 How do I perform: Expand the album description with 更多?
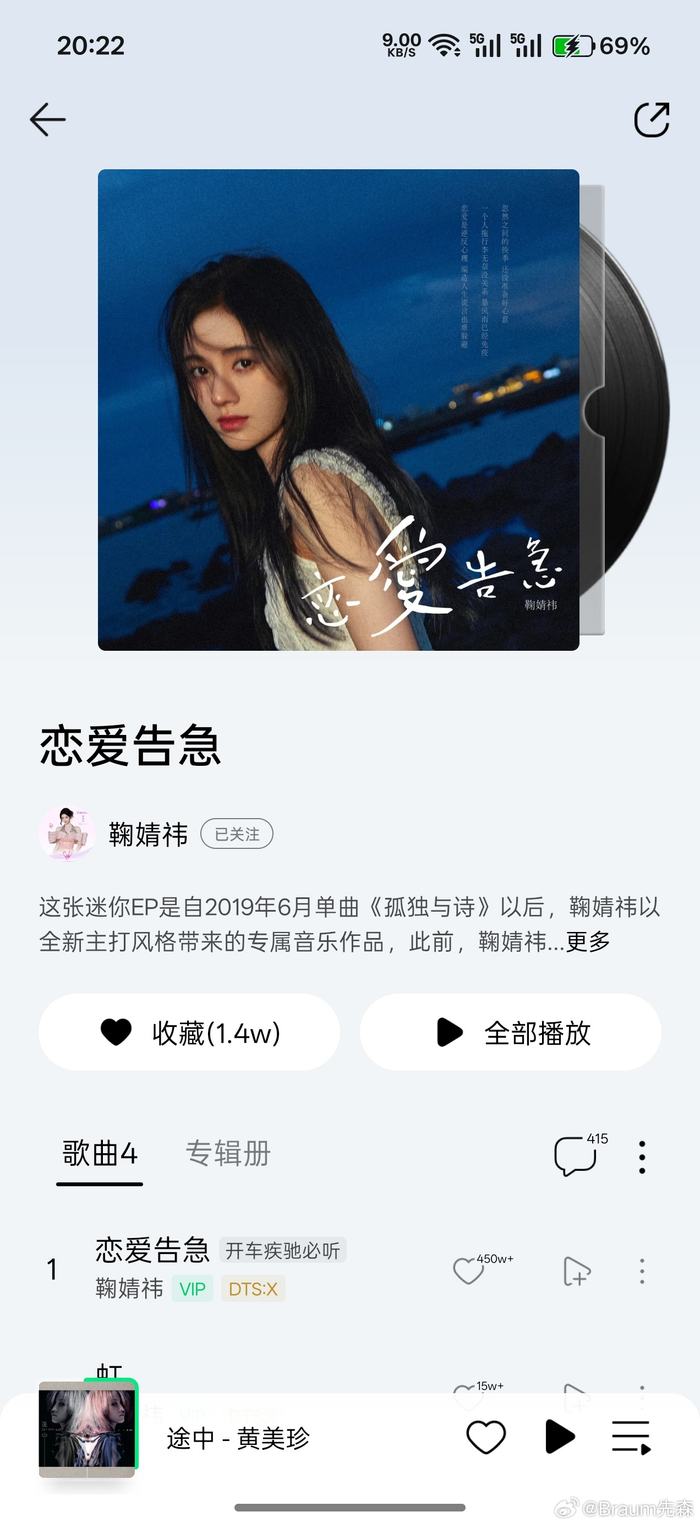click(x=588, y=941)
